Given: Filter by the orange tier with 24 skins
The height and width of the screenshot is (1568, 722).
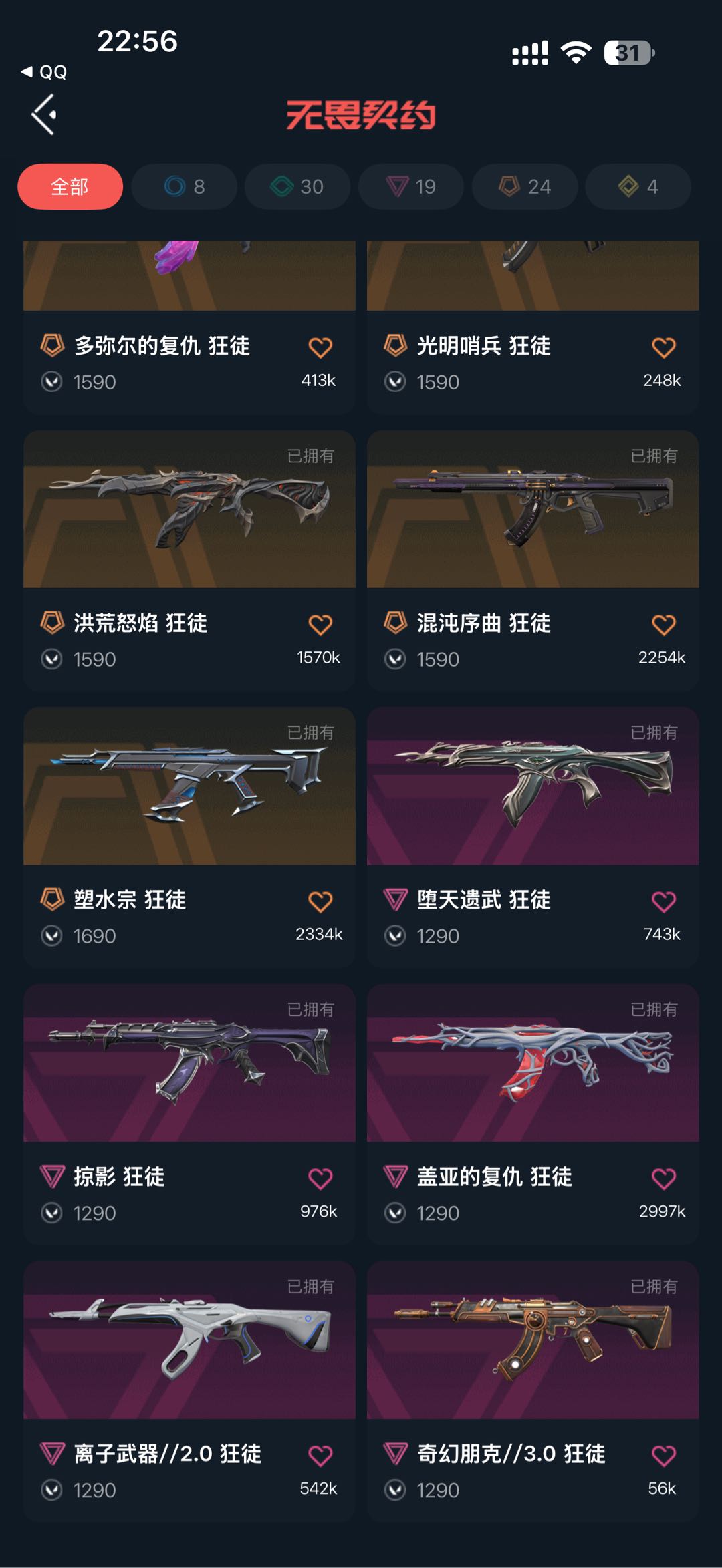Looking at the screenshot, I should pyautogui.click(x=525, y=186).
